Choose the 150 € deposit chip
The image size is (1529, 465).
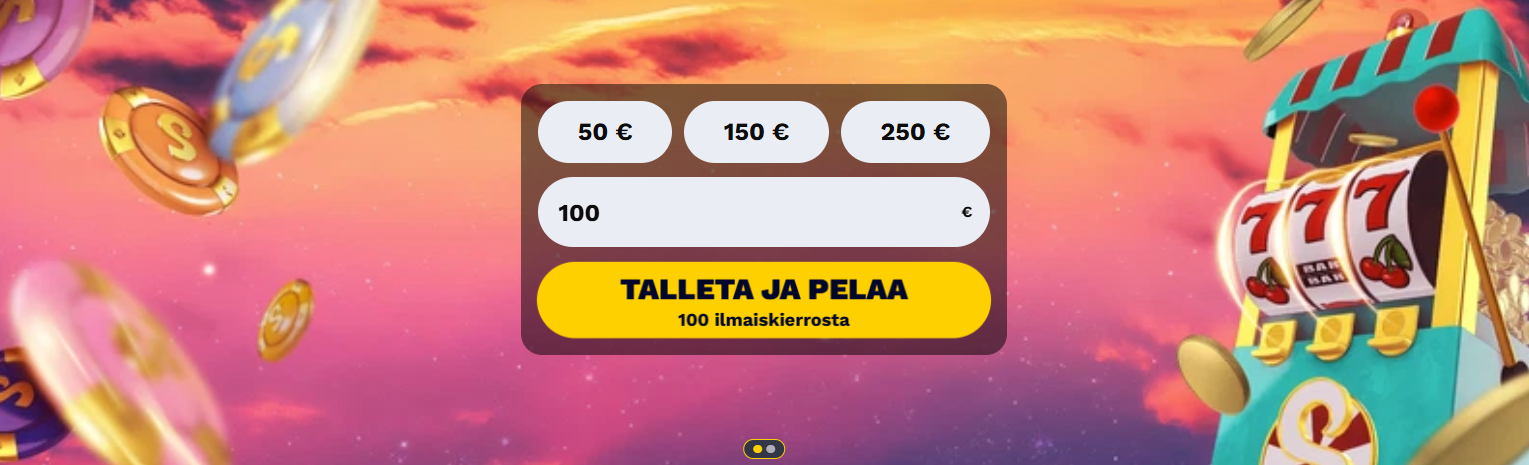pyautogui.click(x=756, y=132)
